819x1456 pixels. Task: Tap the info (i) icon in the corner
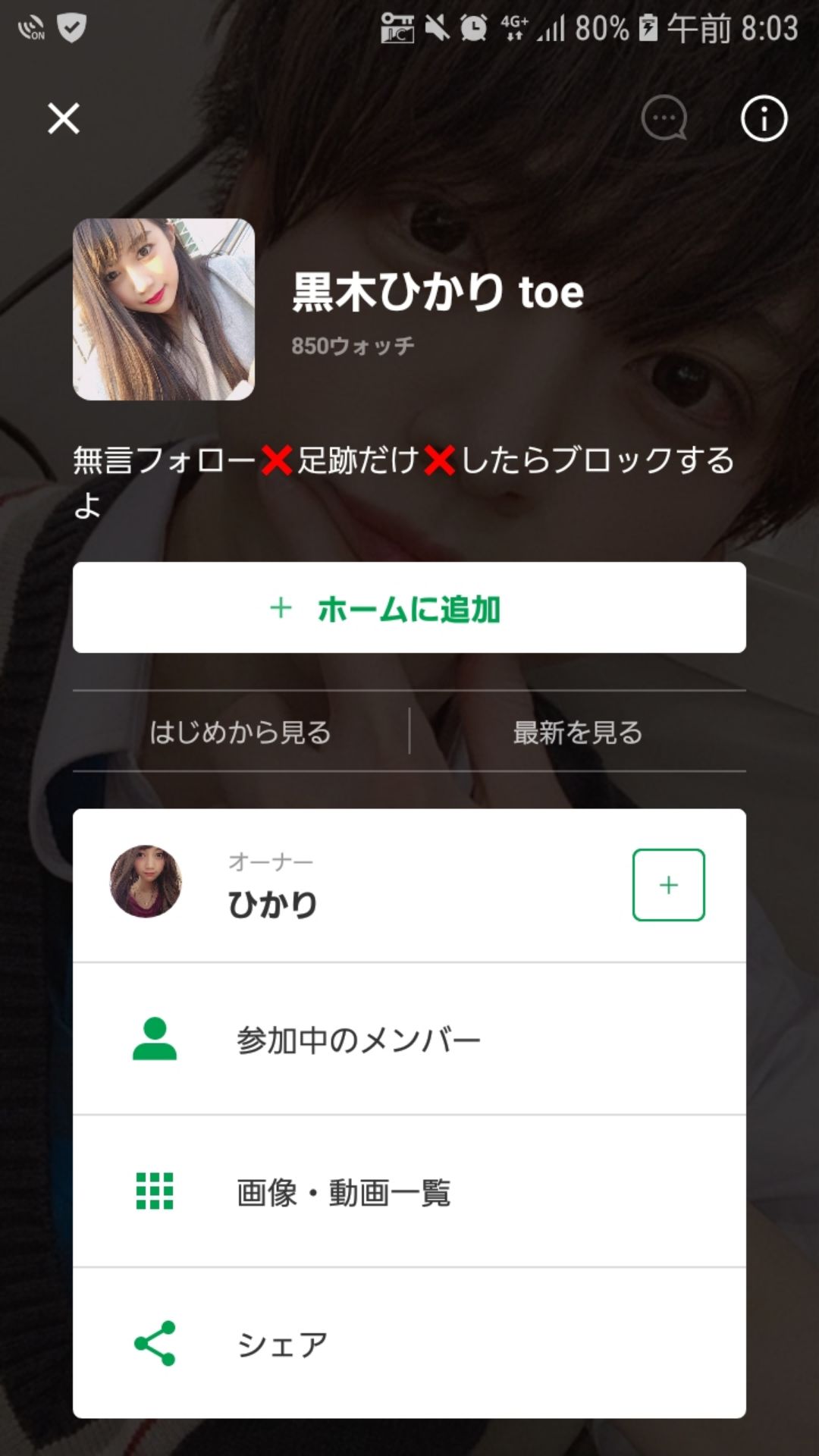click(x=763, y=118)
